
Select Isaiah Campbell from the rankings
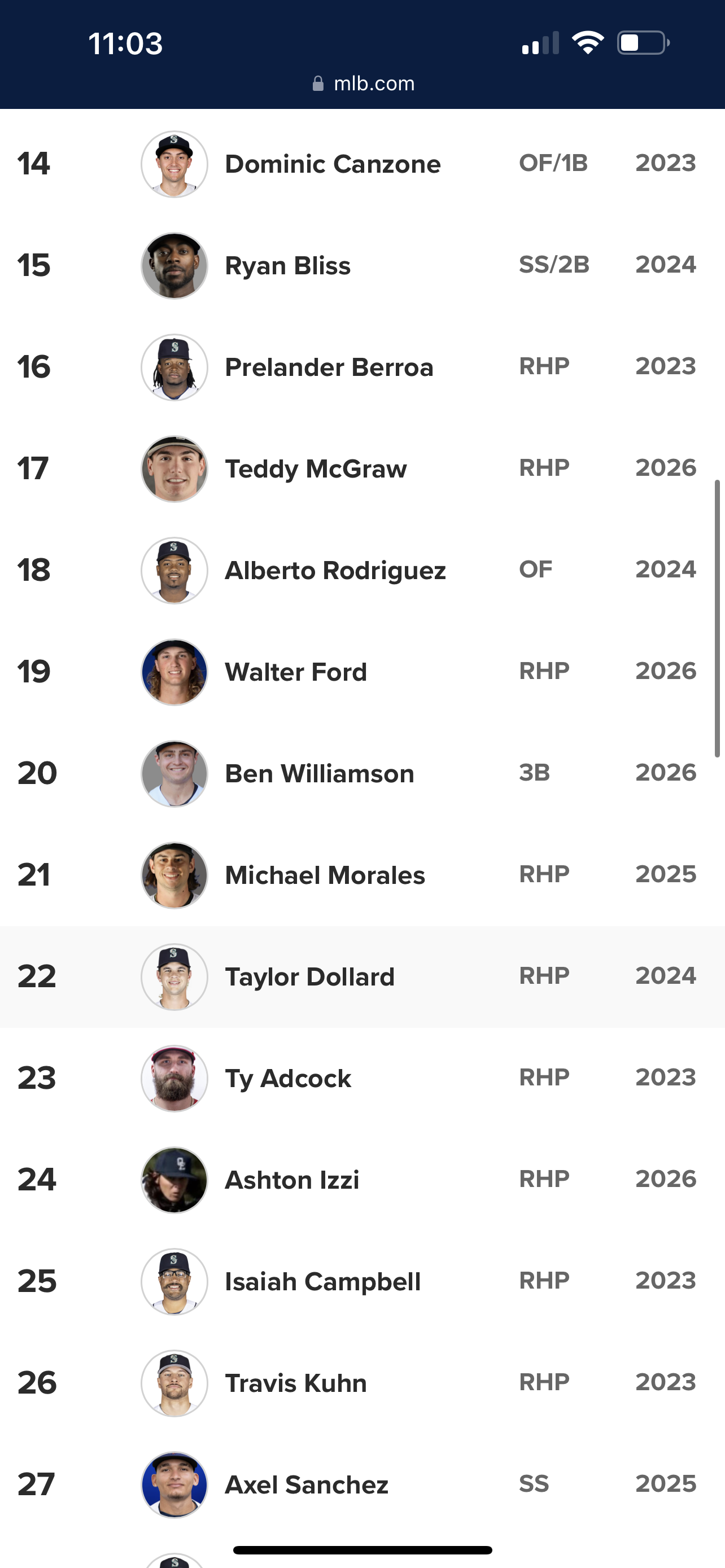[322, 1282]
